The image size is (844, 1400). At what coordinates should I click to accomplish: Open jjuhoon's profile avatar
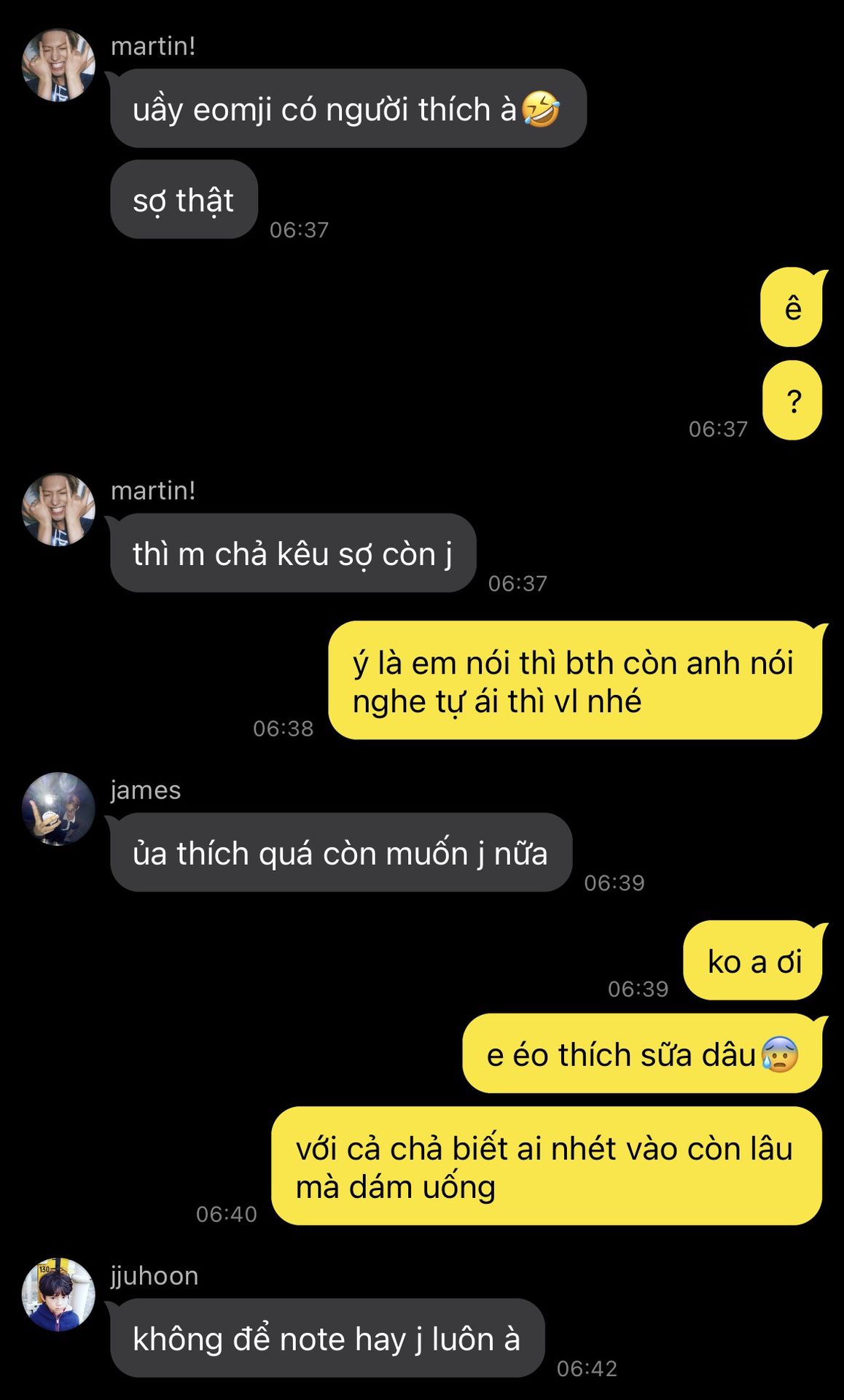tap(58, 1294)
